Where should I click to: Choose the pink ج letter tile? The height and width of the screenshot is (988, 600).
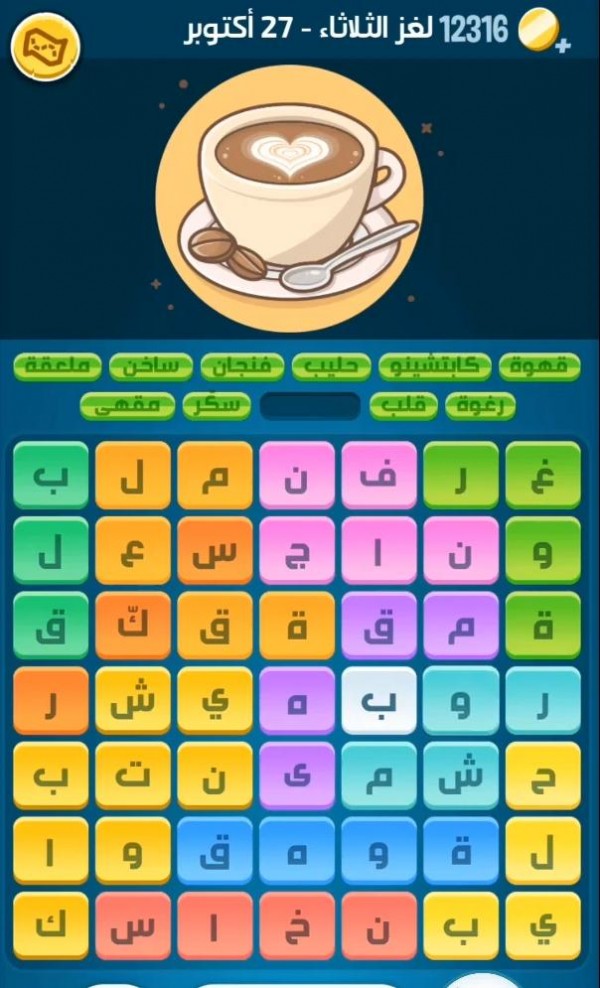[297, 550]
